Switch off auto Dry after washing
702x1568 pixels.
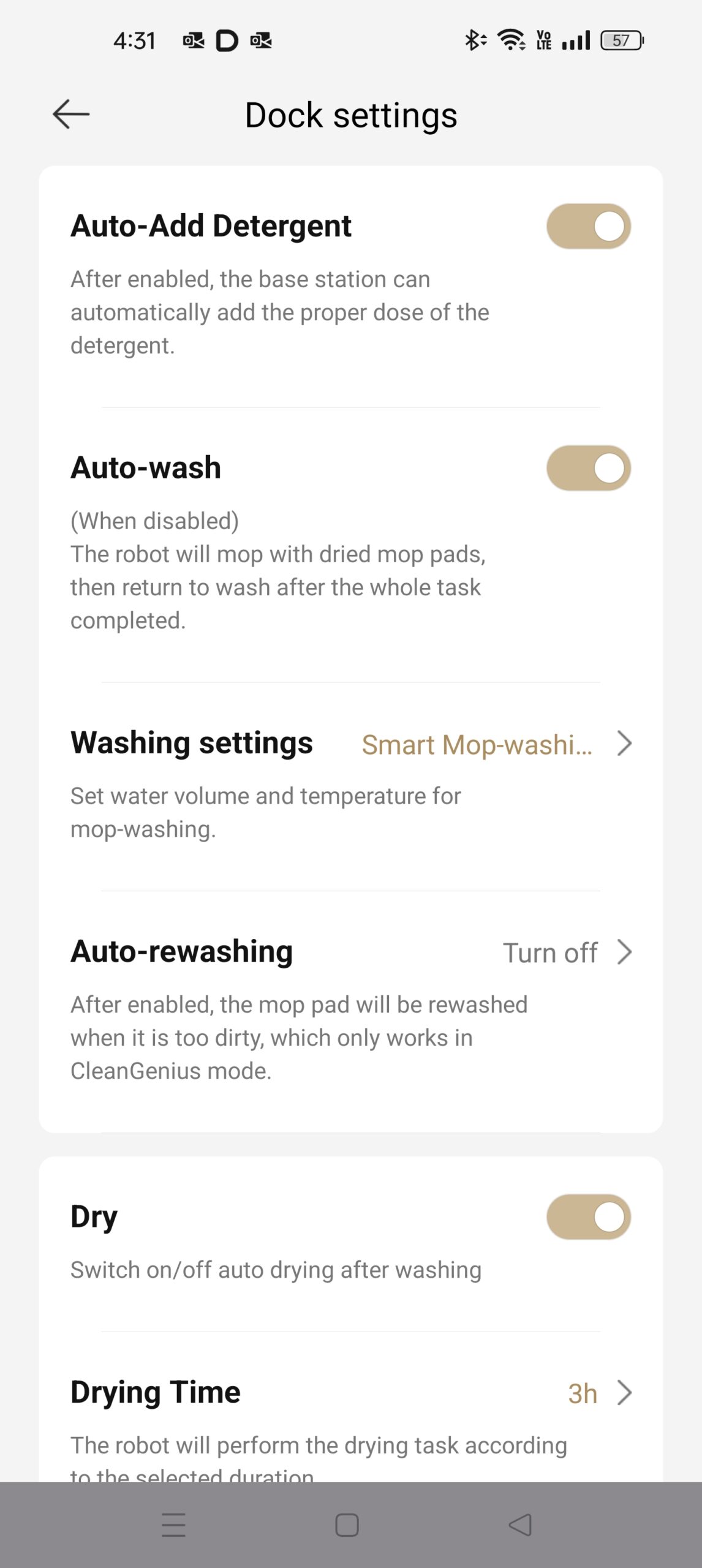point(588,1217)
